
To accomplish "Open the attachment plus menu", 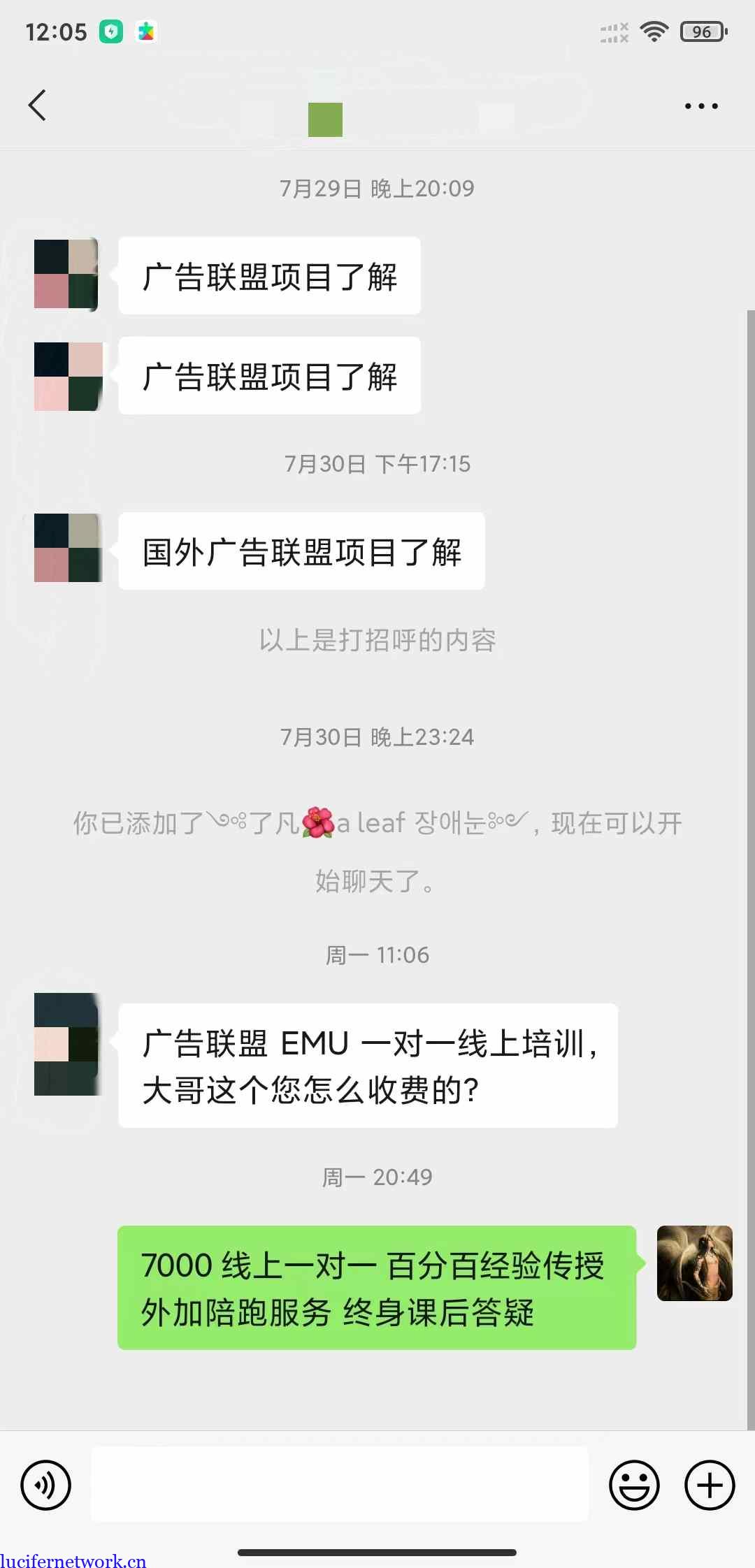I will coord(709,1485).
